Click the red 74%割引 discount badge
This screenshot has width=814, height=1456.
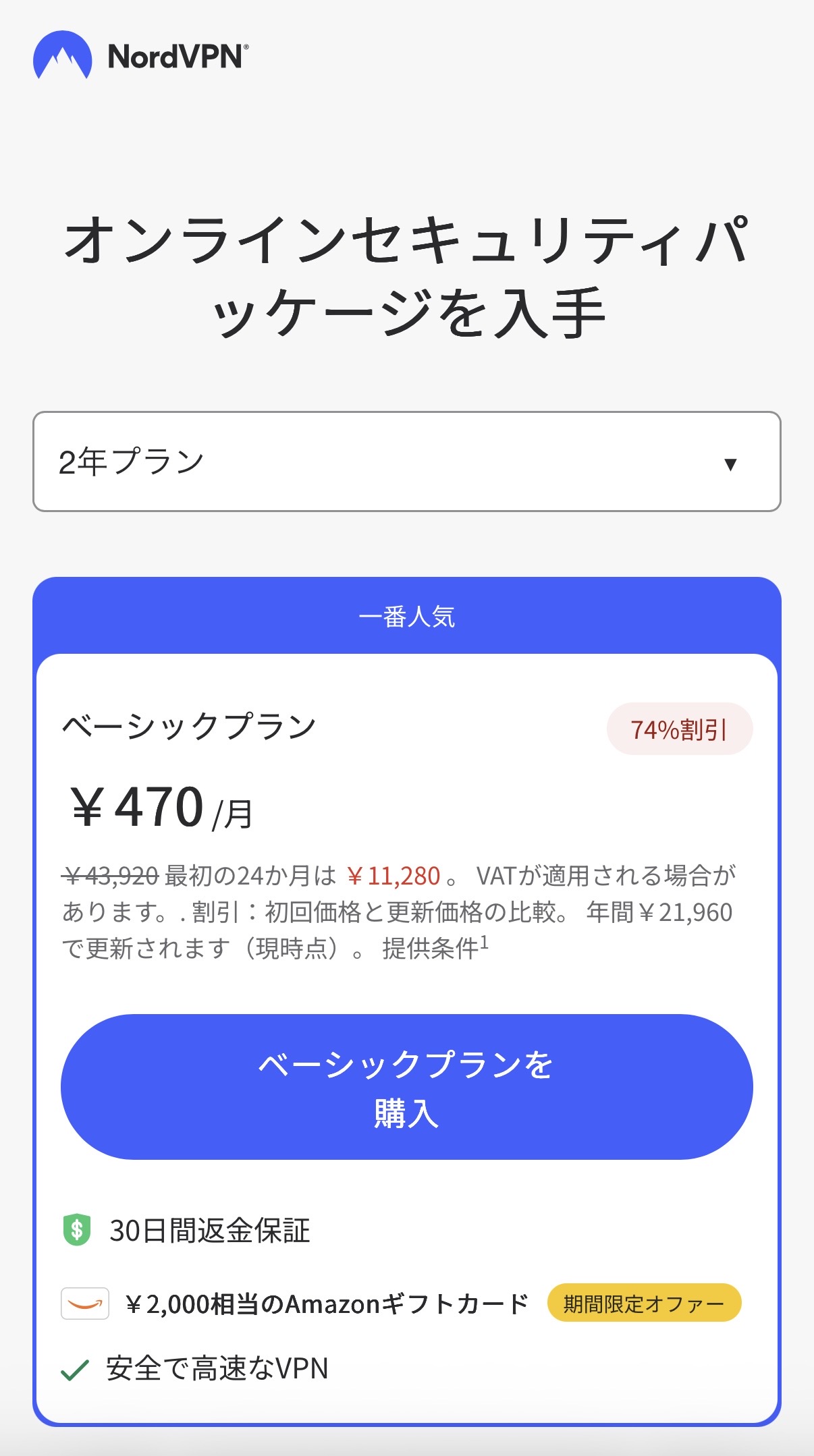680,728
